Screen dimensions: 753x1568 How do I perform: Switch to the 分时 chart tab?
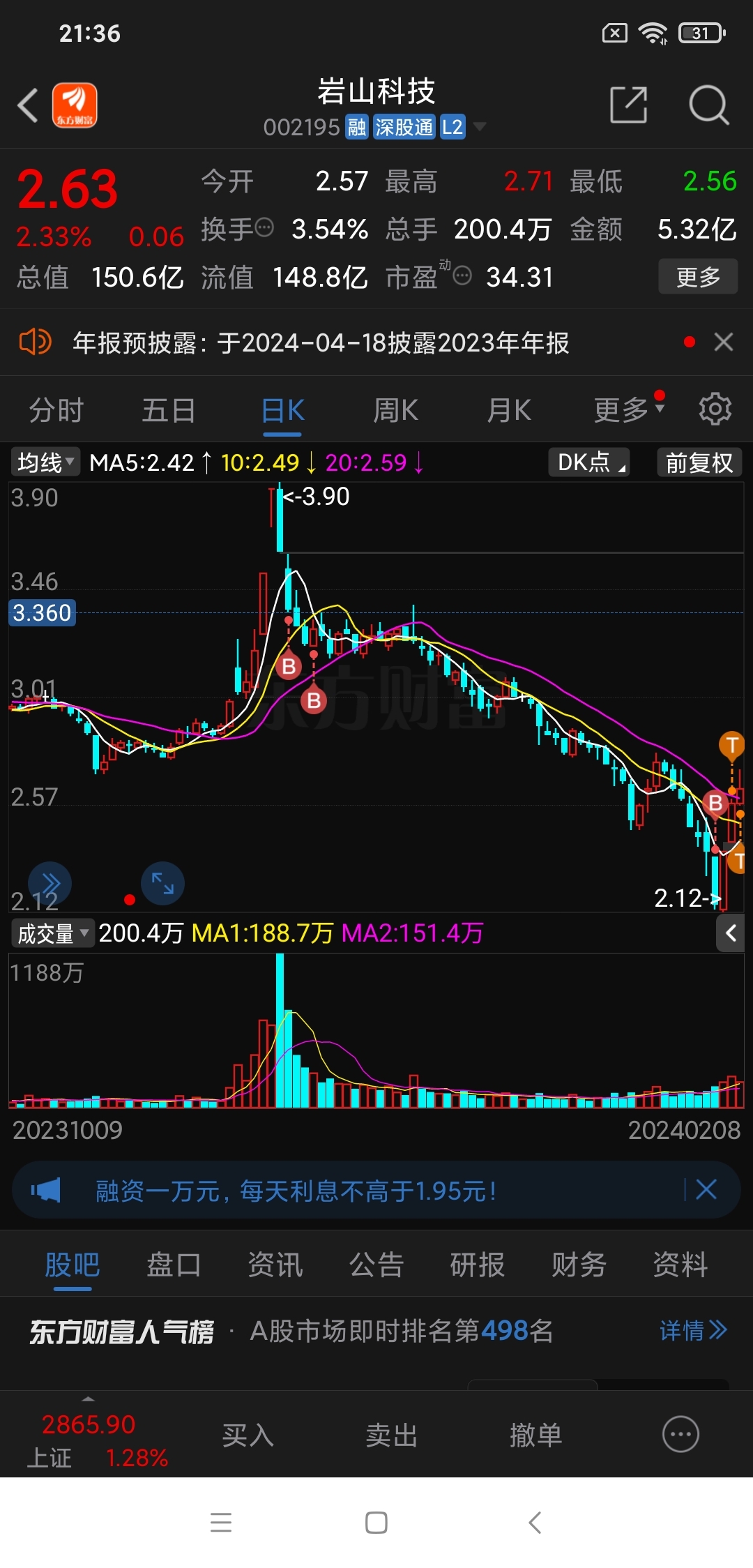[56, 410]
